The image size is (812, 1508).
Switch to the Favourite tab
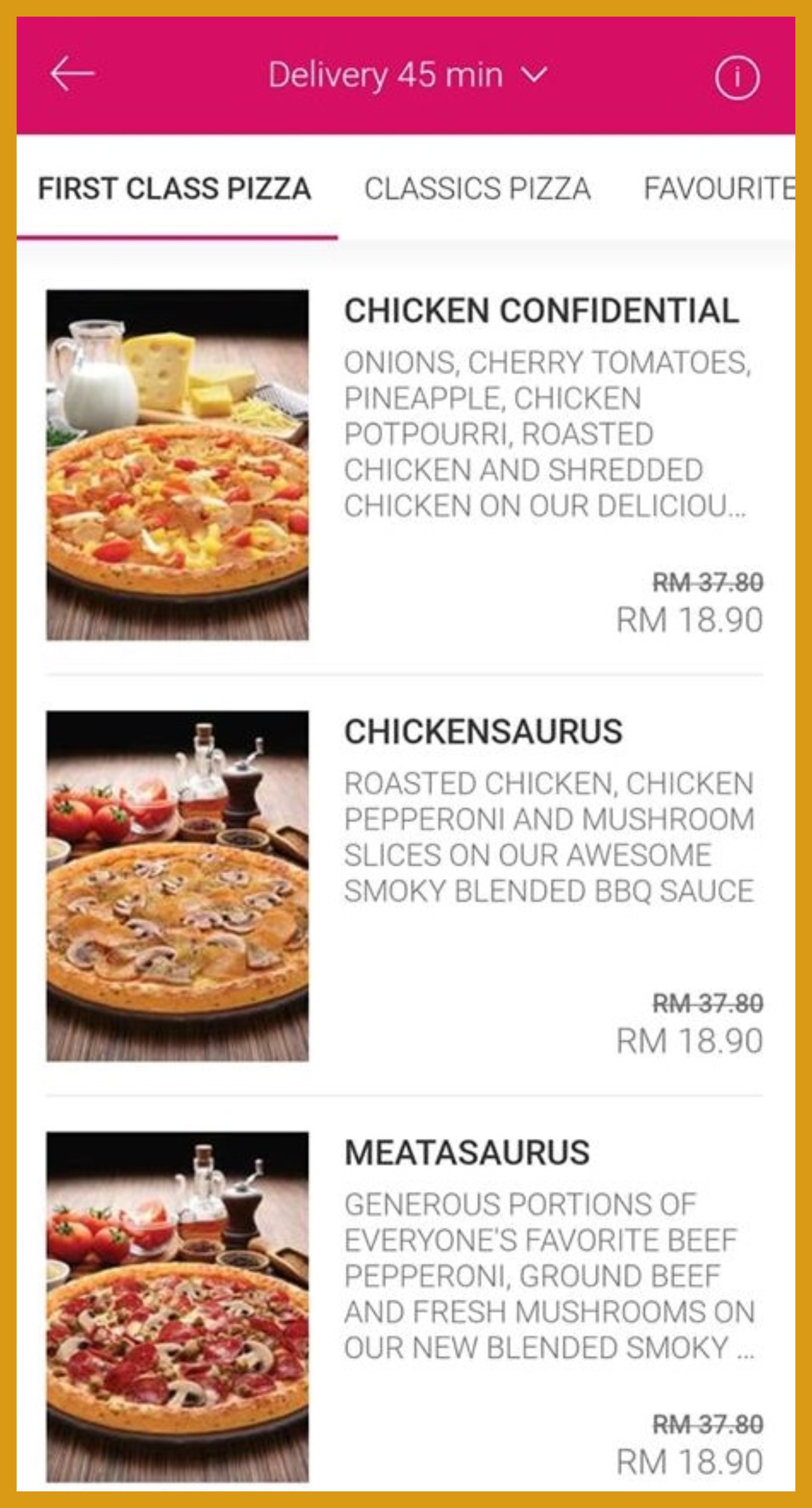(x=719, y=189)
